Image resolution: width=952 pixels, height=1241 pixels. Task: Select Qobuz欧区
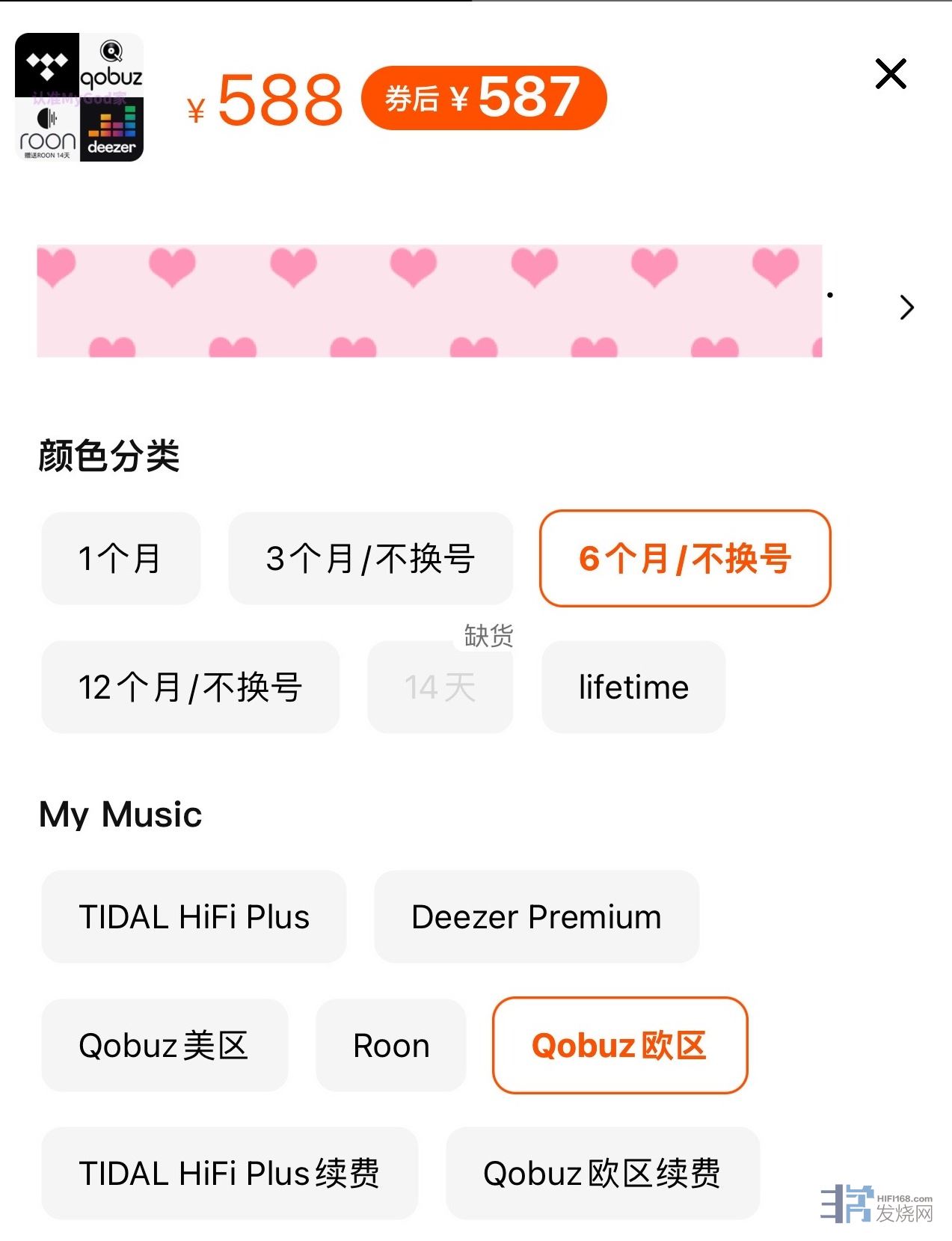[619, 1046]
